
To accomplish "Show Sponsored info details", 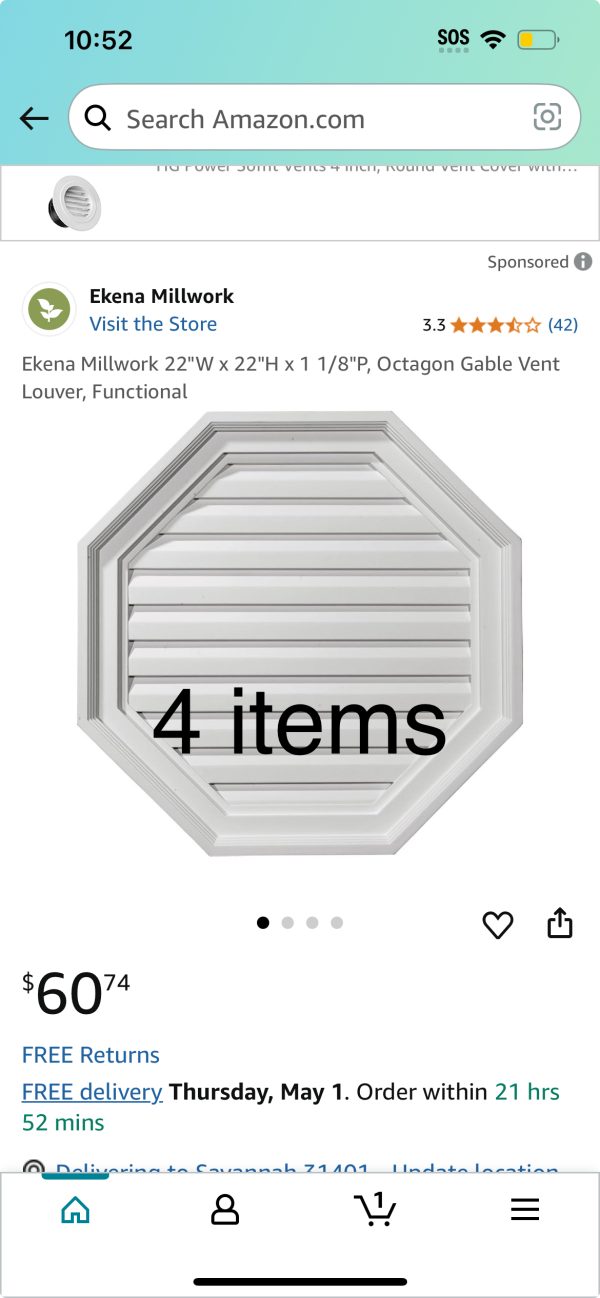I will click(583, 262).
